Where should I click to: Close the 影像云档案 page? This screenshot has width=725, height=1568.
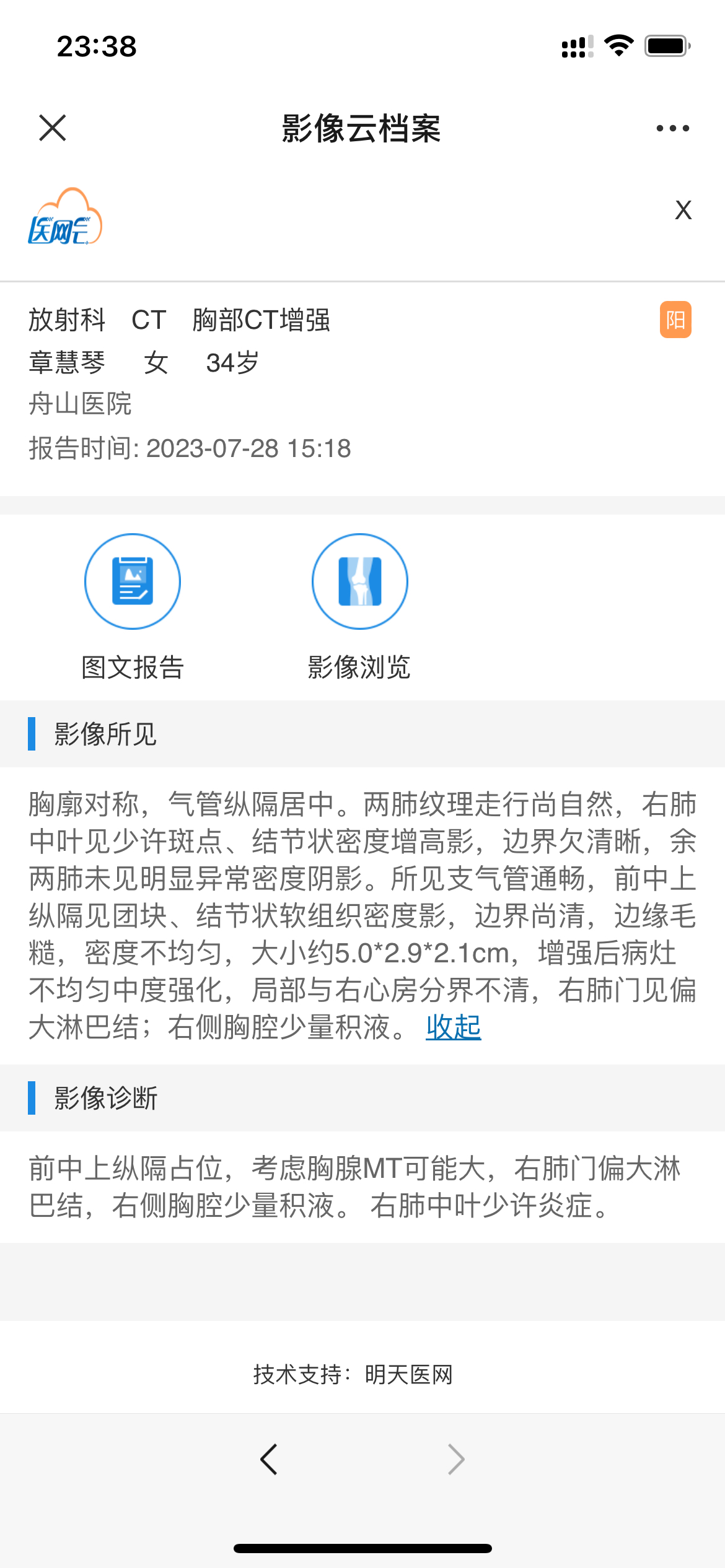click(x=53, y=128)
